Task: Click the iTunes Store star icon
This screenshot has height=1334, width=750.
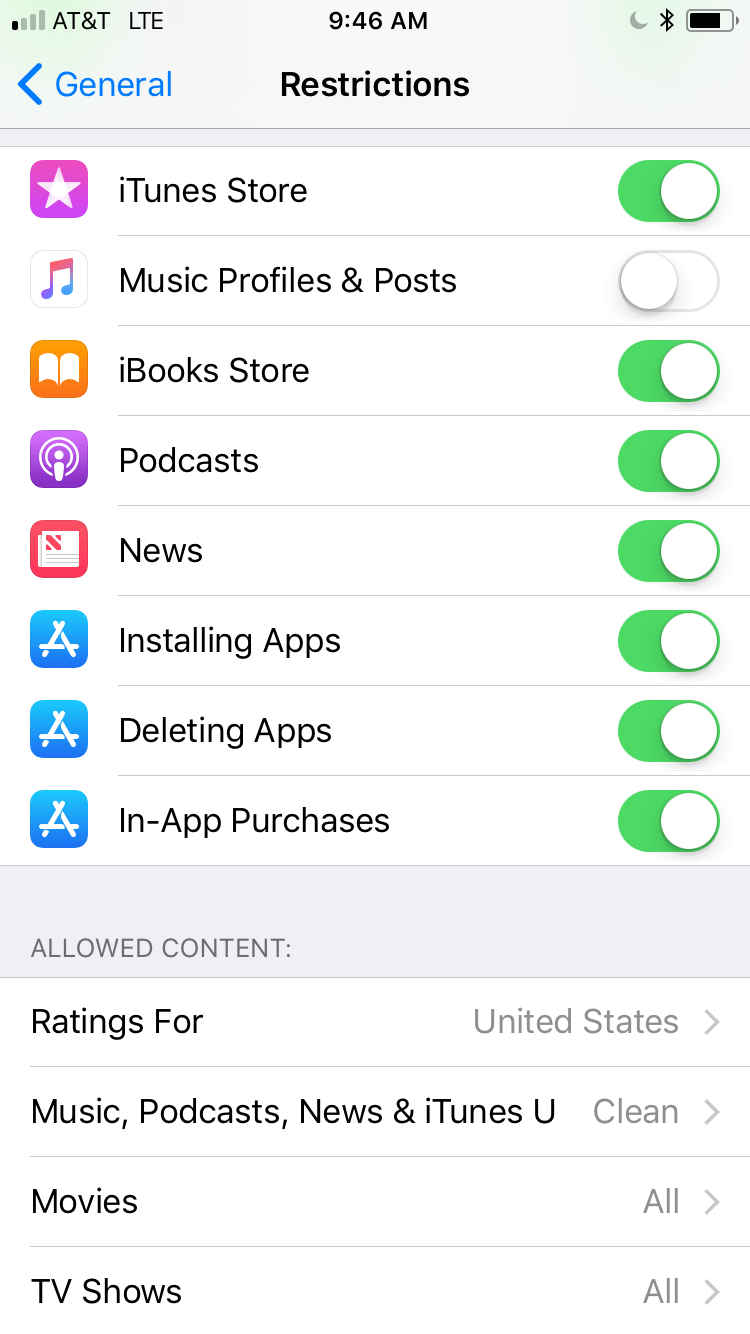Action: point(58,190)
